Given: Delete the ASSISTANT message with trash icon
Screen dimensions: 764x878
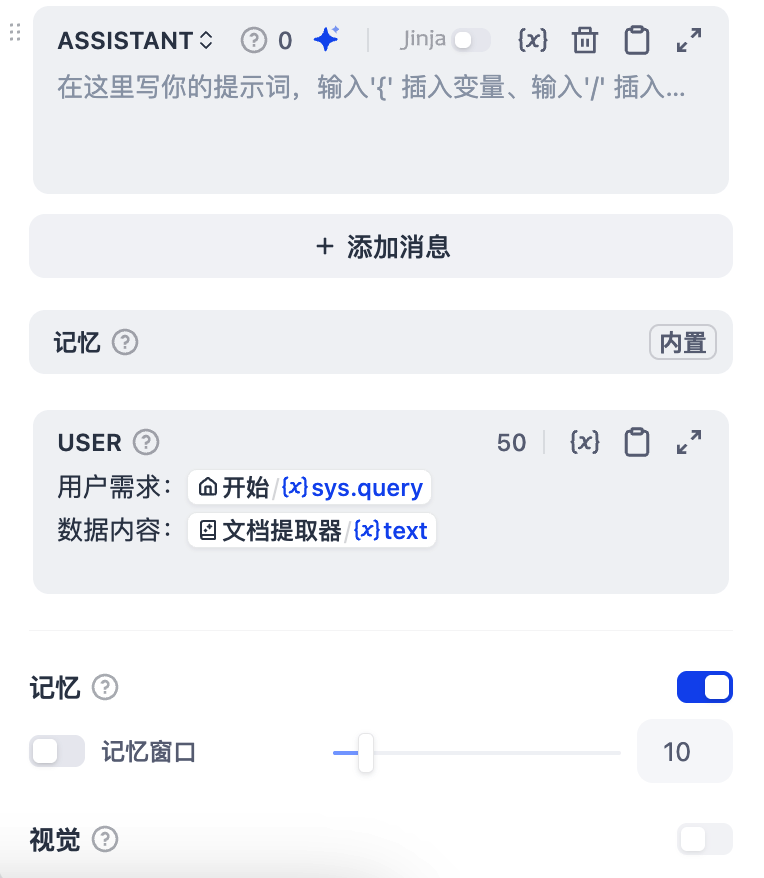Looking at the screenshot, I should pyautogui.click(x=584, y=40).
